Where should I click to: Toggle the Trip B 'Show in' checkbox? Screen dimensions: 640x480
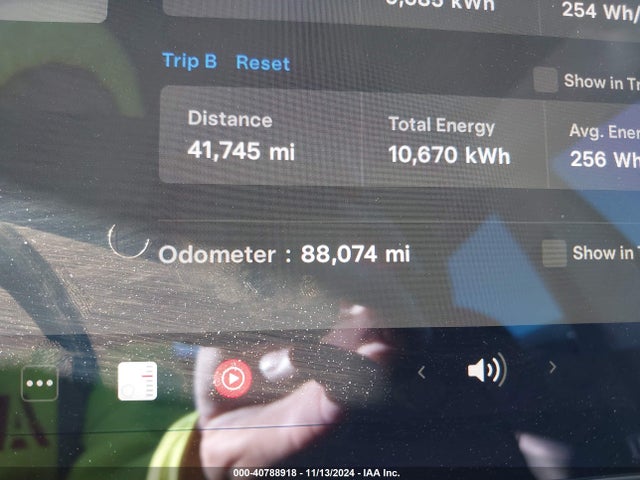click(x=545, y=81)
